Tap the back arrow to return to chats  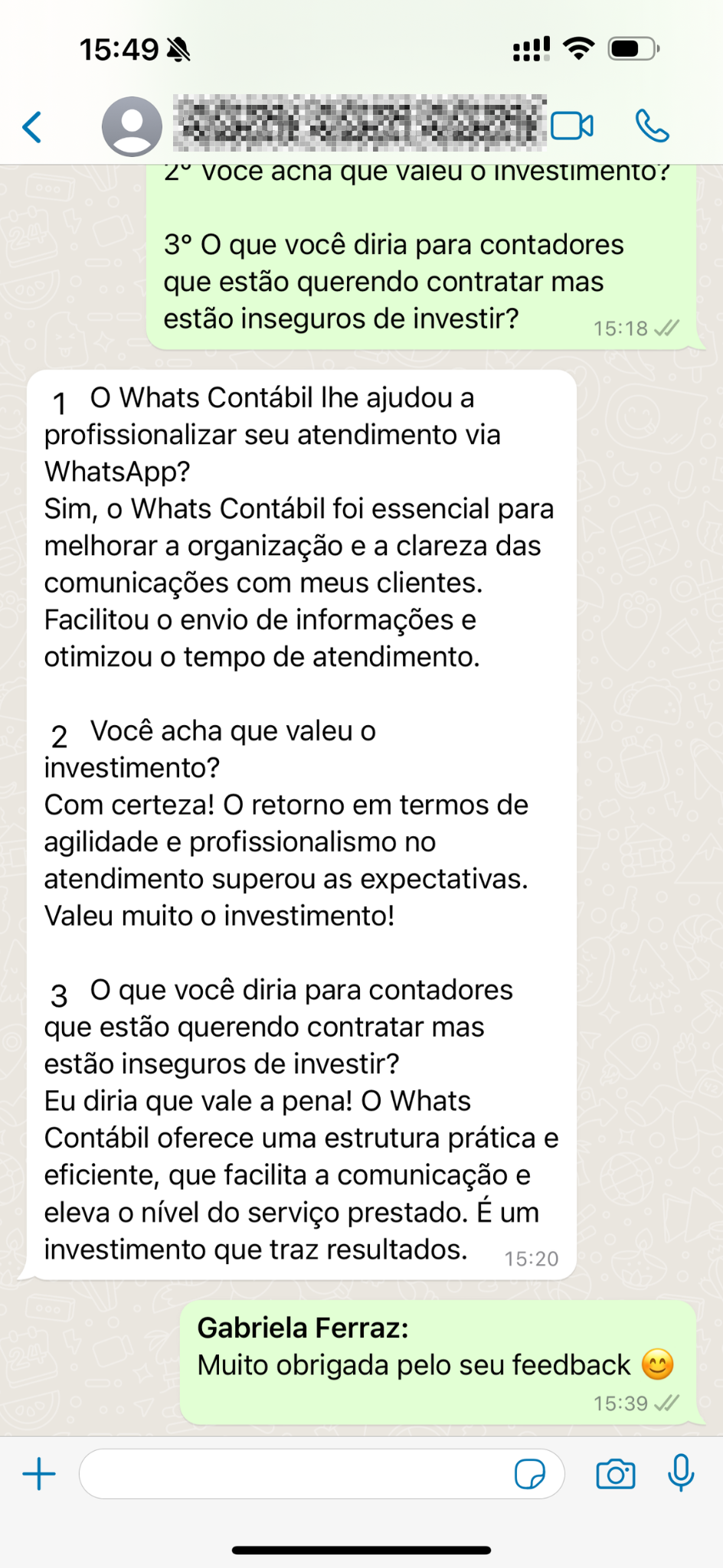tap(32, 126)
